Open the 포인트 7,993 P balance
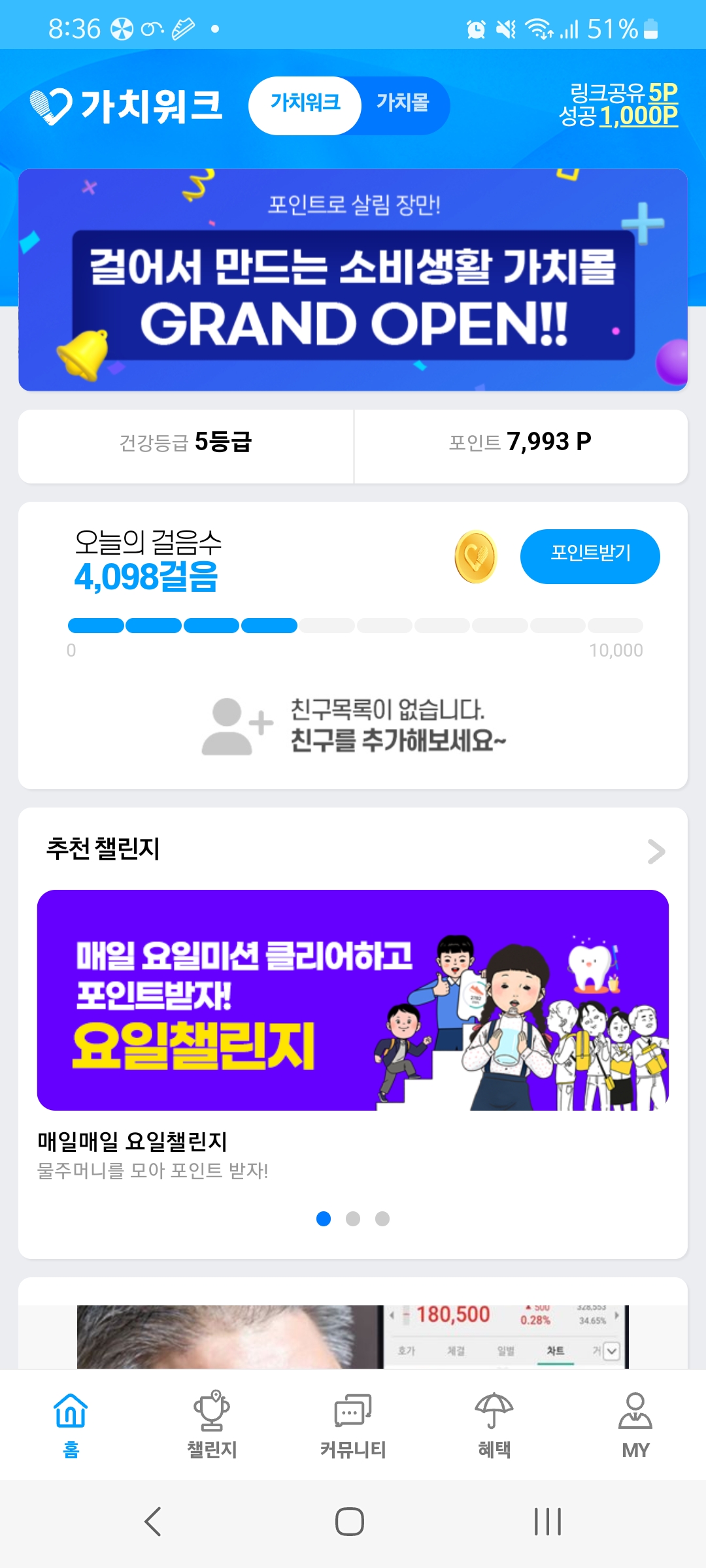Image resolution: width=706 pixels, height=1568 pixels. [x=520, y=443]
